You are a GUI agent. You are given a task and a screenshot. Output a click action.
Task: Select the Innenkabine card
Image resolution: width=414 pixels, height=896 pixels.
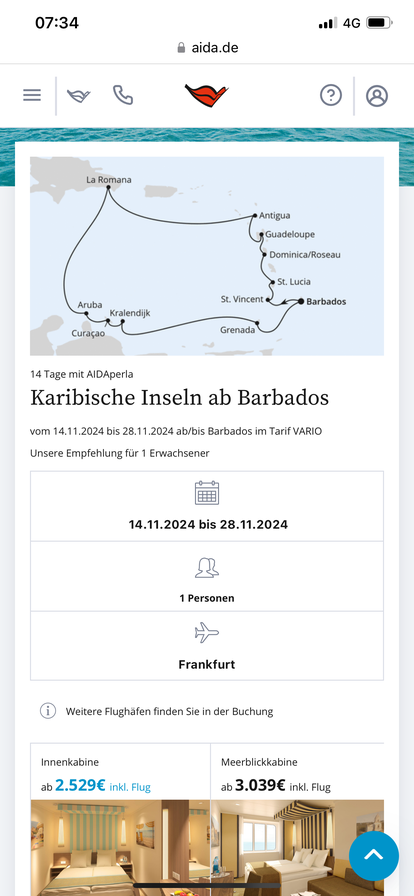120,819
